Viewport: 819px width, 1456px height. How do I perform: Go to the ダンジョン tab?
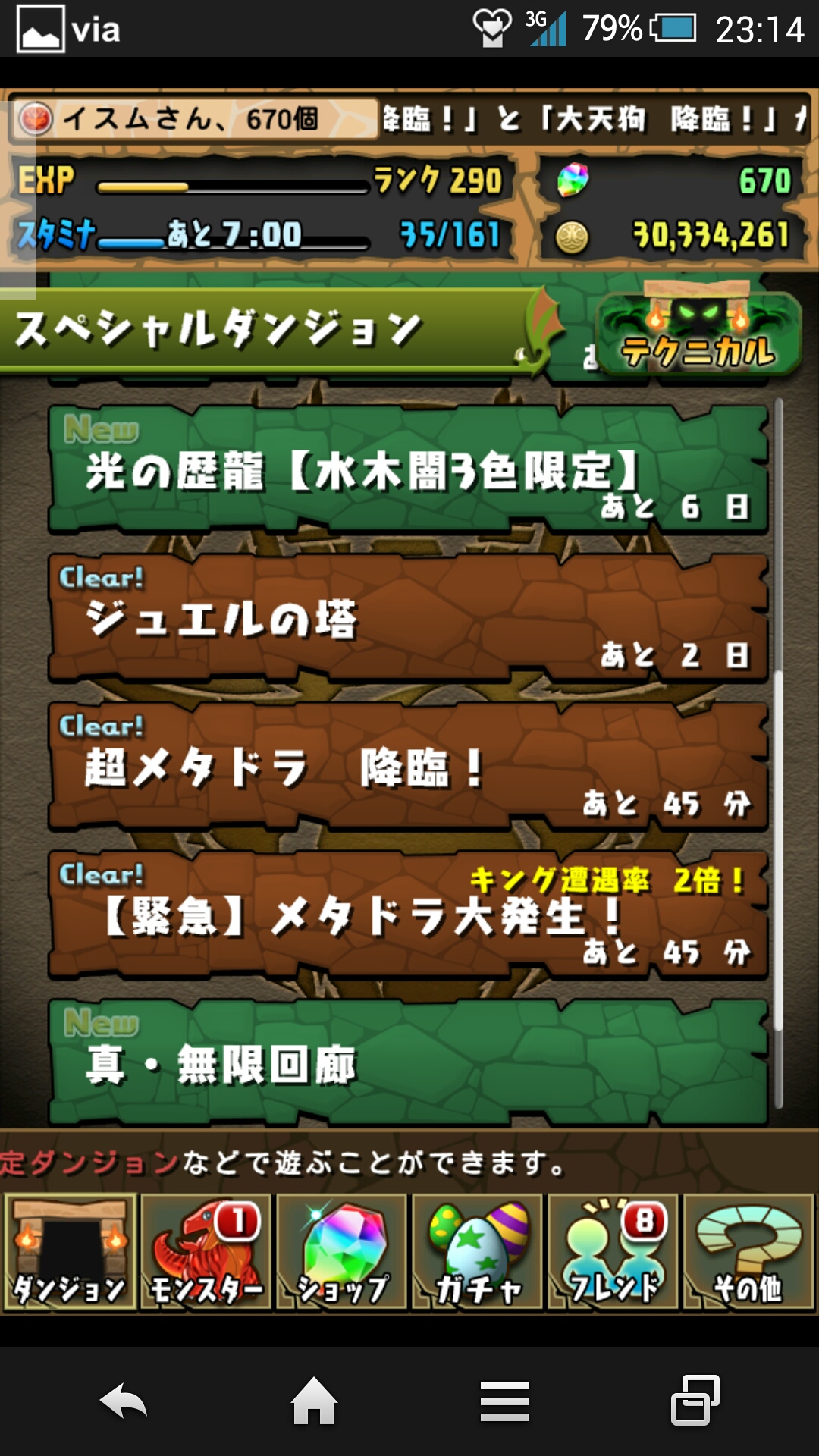coord(70,1253)
